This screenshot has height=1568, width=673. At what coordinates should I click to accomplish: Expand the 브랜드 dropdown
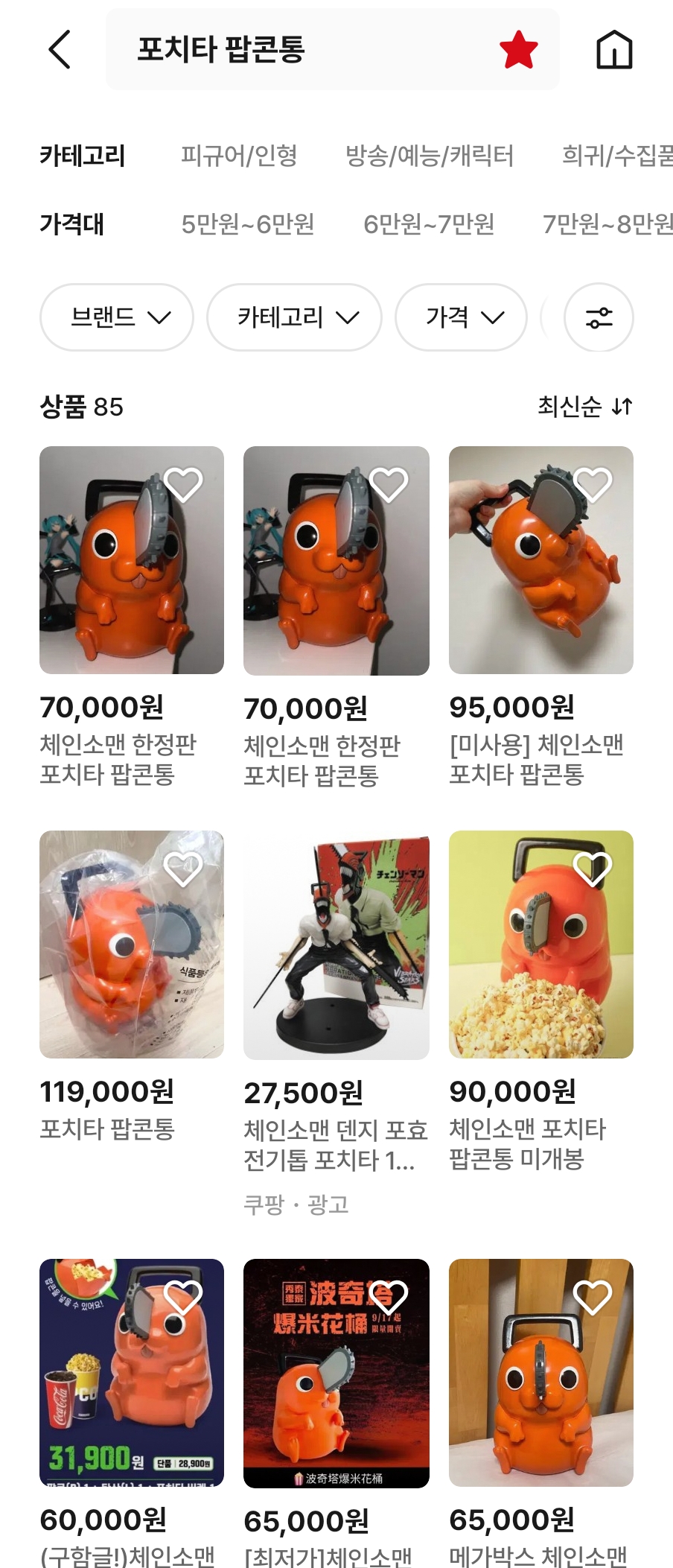click(x=117, y=317)
